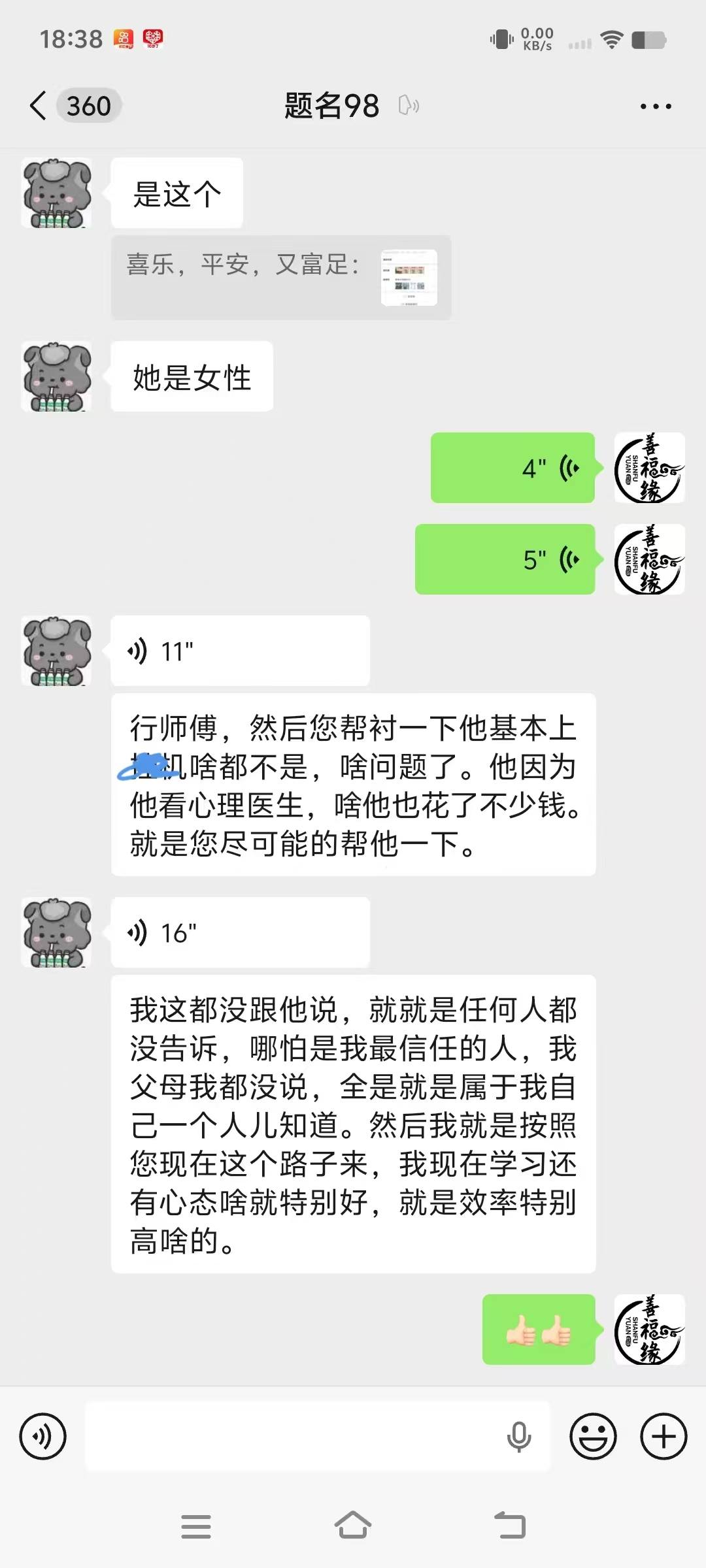706x1568 pixels.
Task: View the contact's dog avatar next to 她是女性
Action: [56, 376]
